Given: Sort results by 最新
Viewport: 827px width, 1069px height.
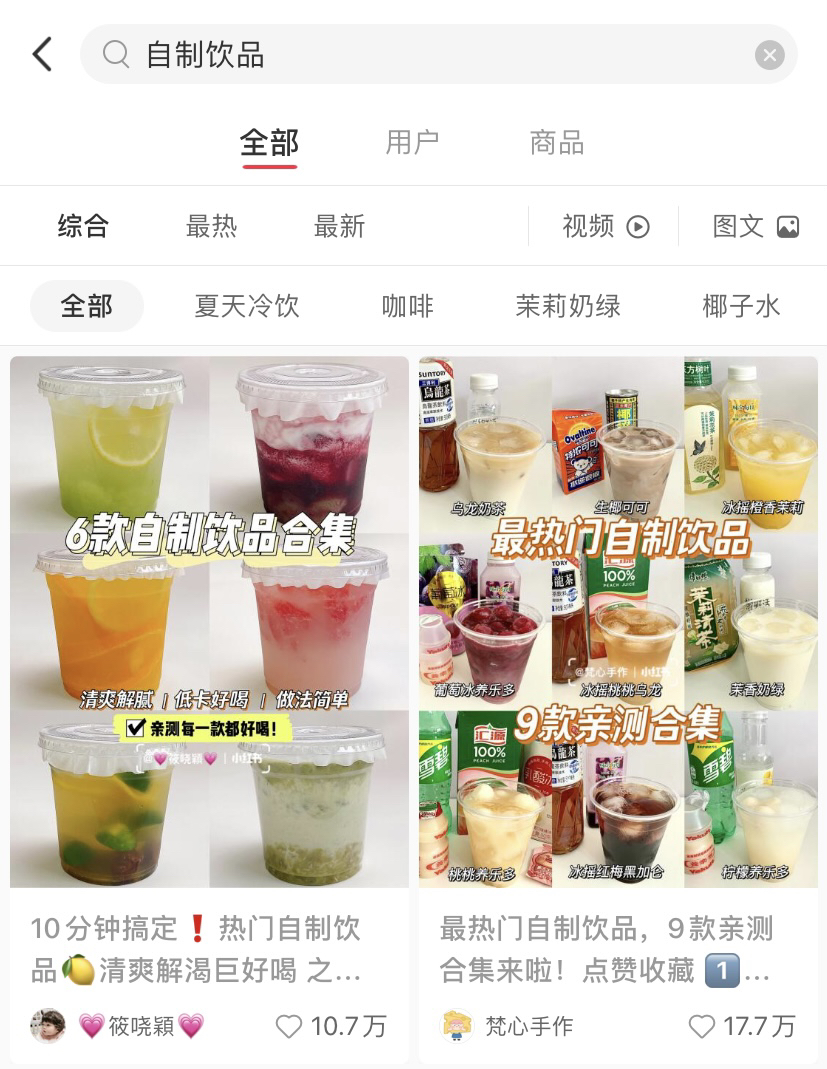Looking at the screenshot, I should click(339, 226).
